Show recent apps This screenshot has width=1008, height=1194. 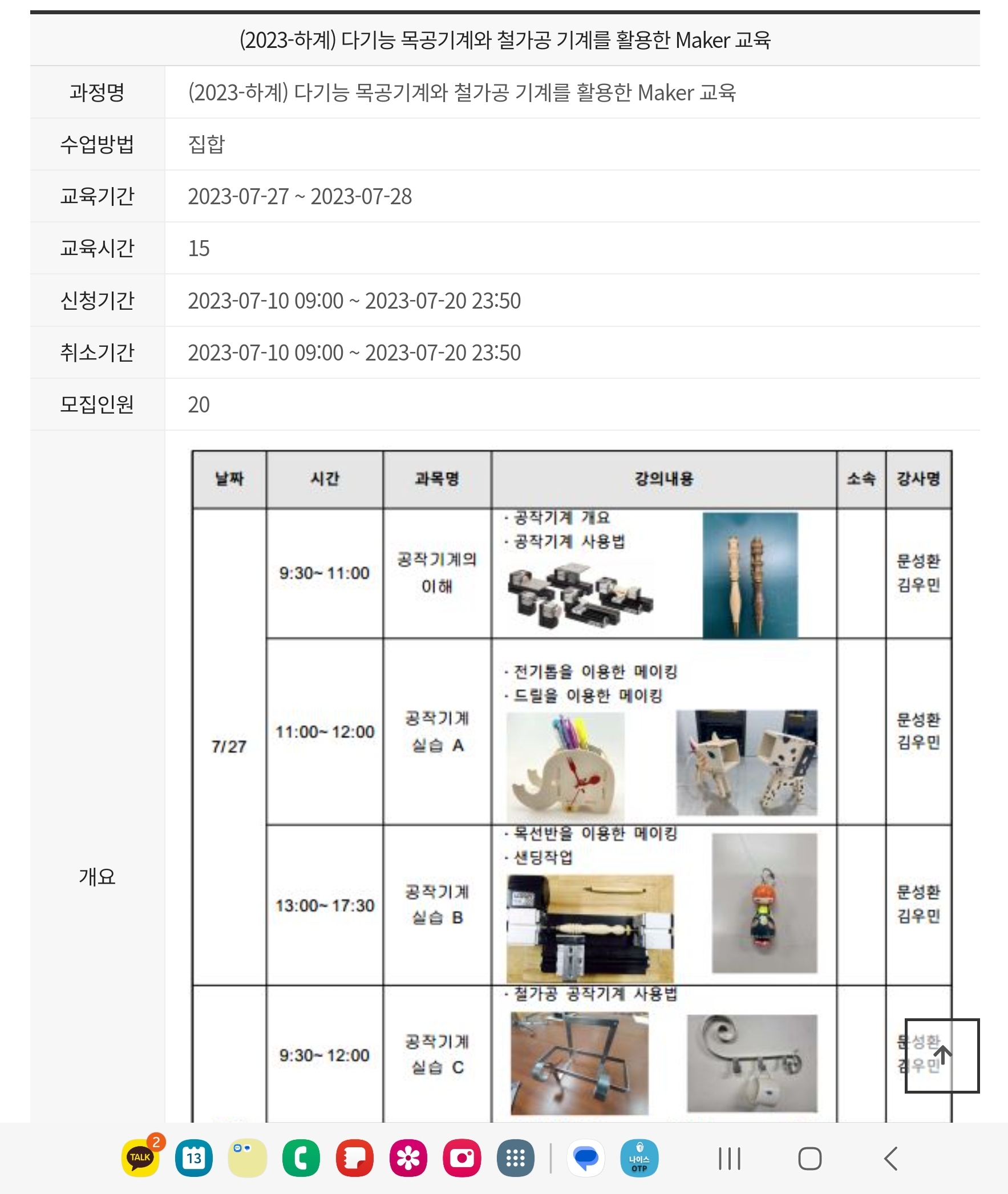[x=729, y=1159]
